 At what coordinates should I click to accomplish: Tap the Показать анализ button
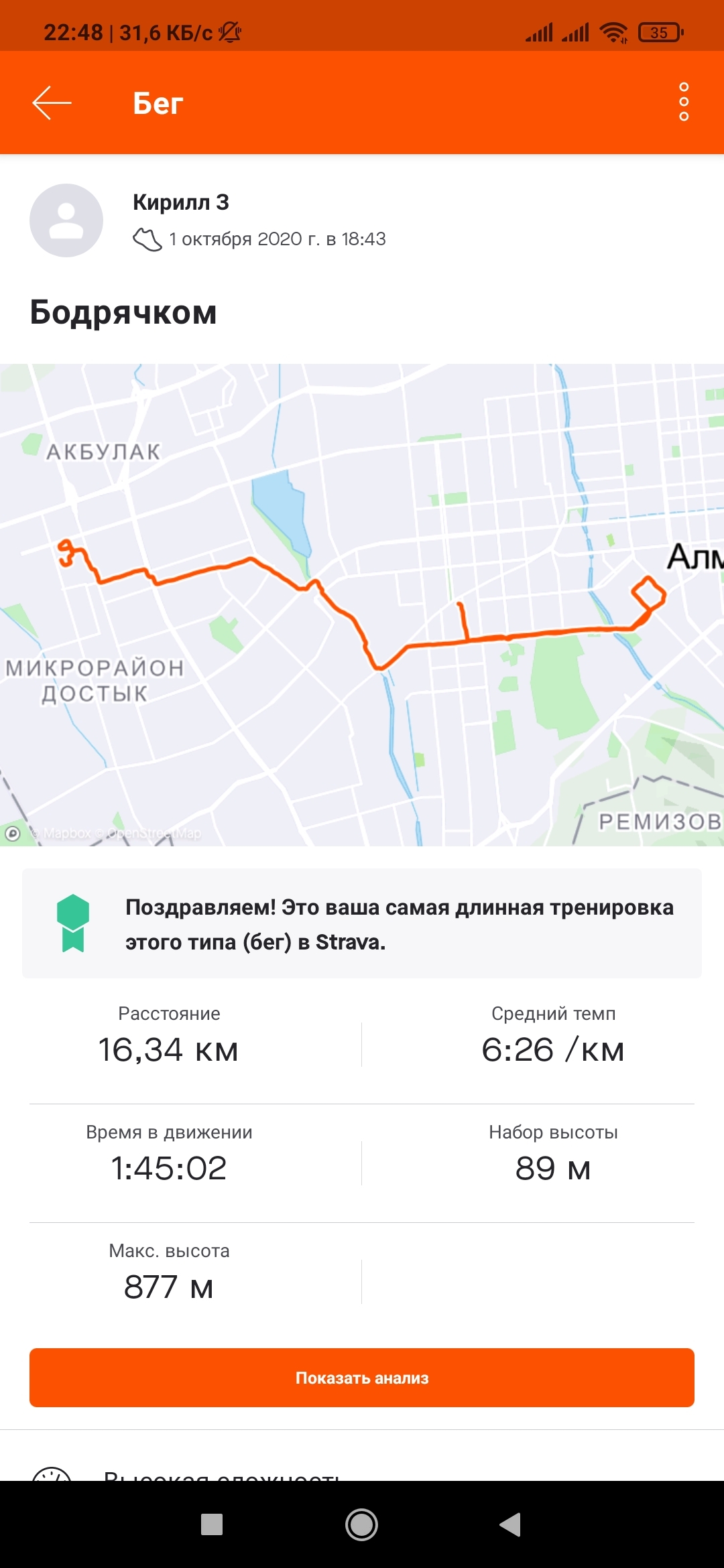(362, 1377)
